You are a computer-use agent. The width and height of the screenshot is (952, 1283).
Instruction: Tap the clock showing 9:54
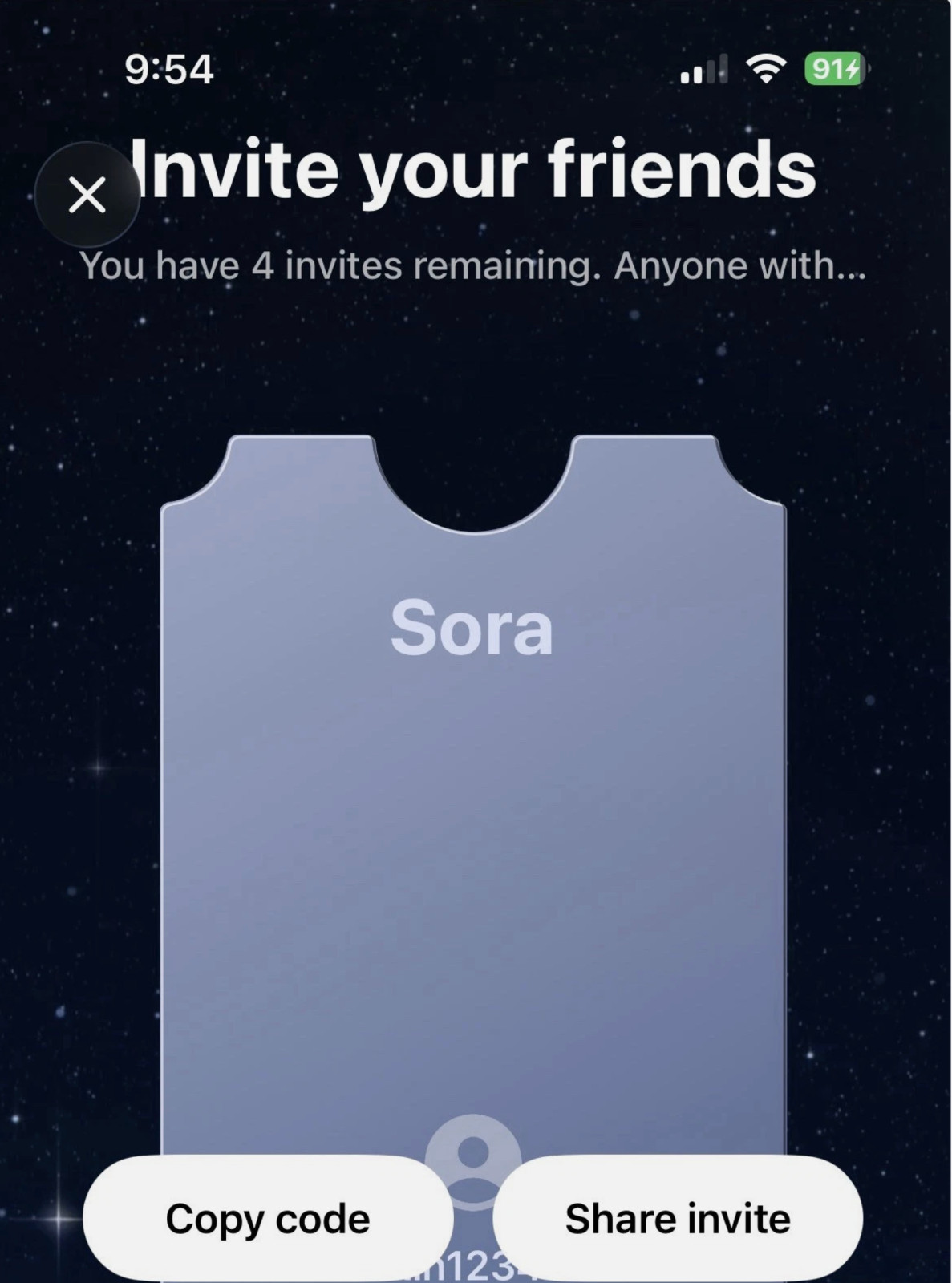(x=168, y=71)
